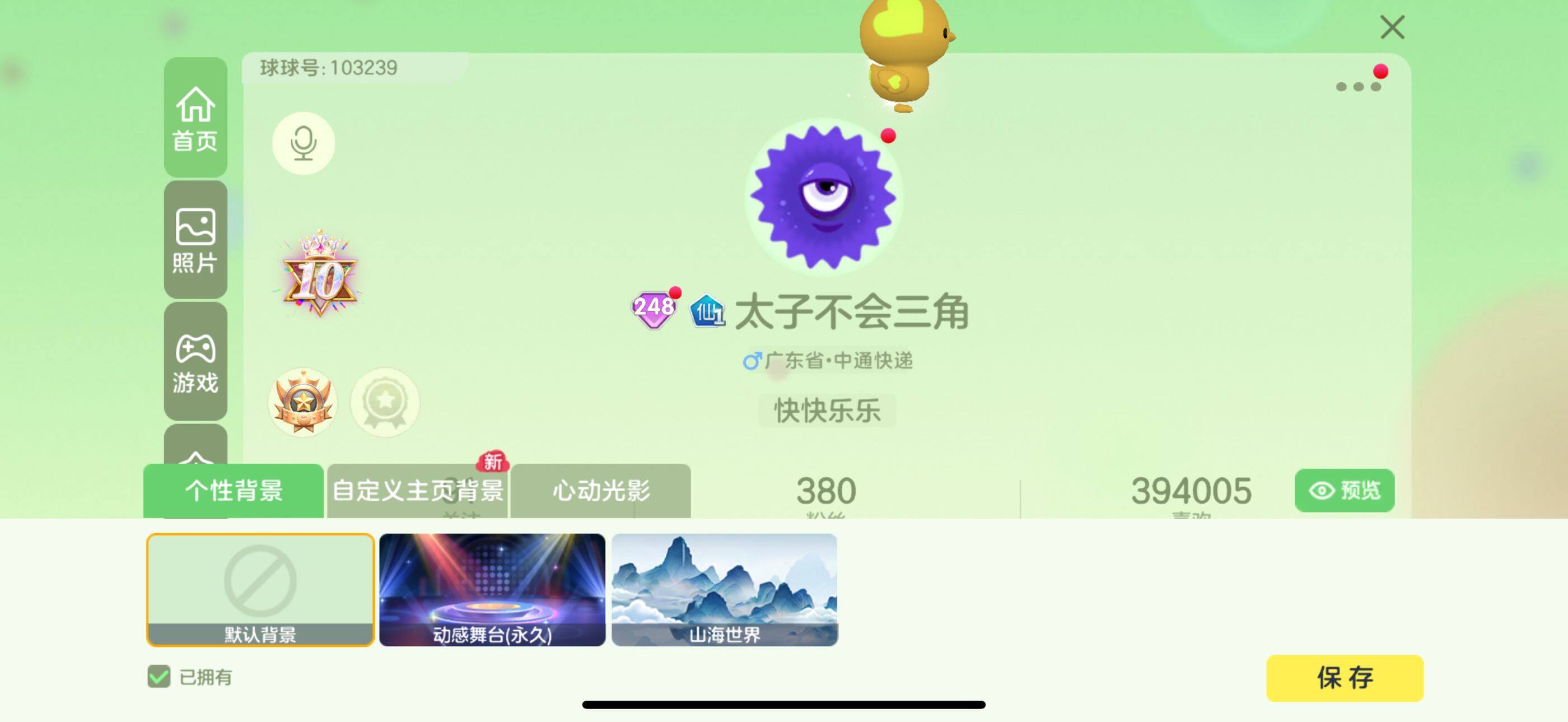Switch to 心动光影 tab
The image size is (1568, 722).
(x=600, y=491)
